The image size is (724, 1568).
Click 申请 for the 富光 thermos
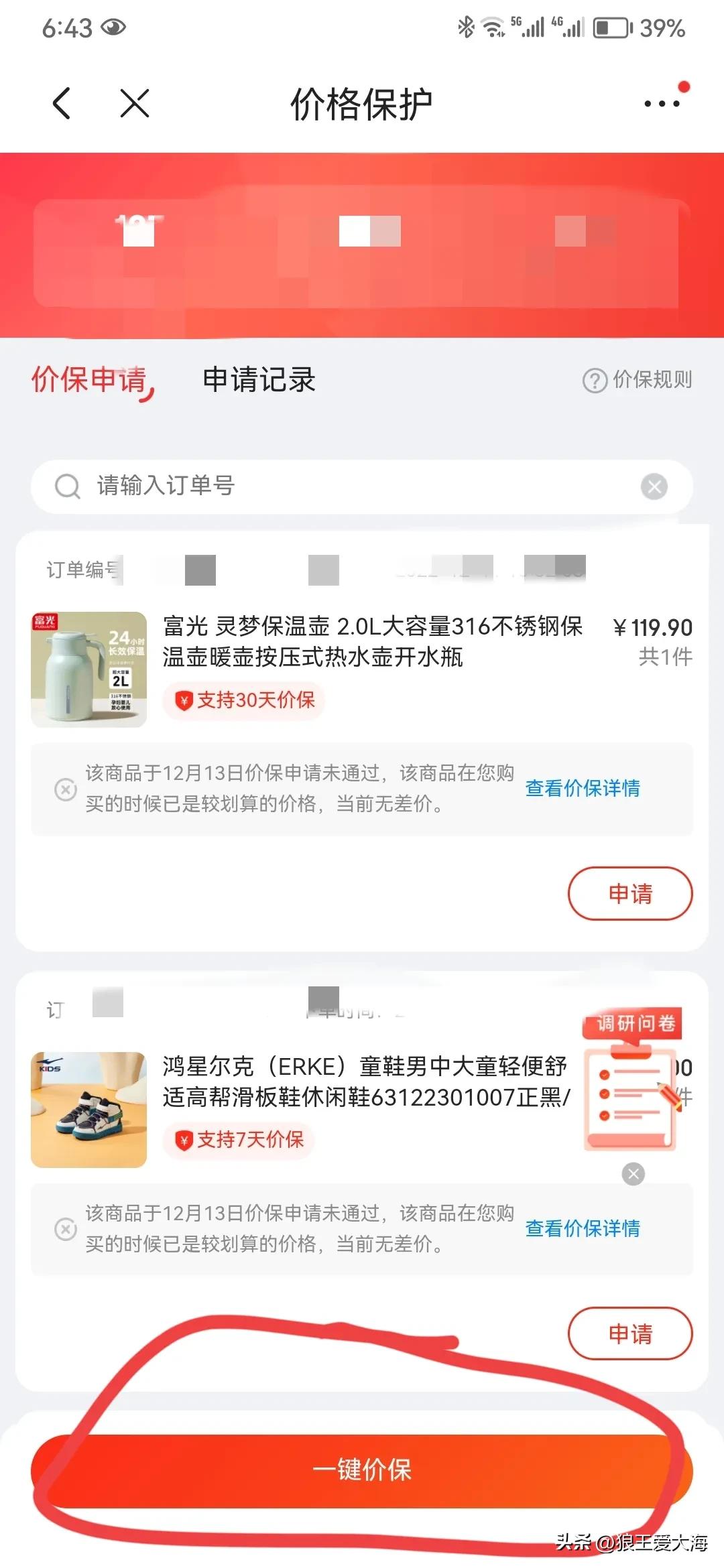[629, 894]
